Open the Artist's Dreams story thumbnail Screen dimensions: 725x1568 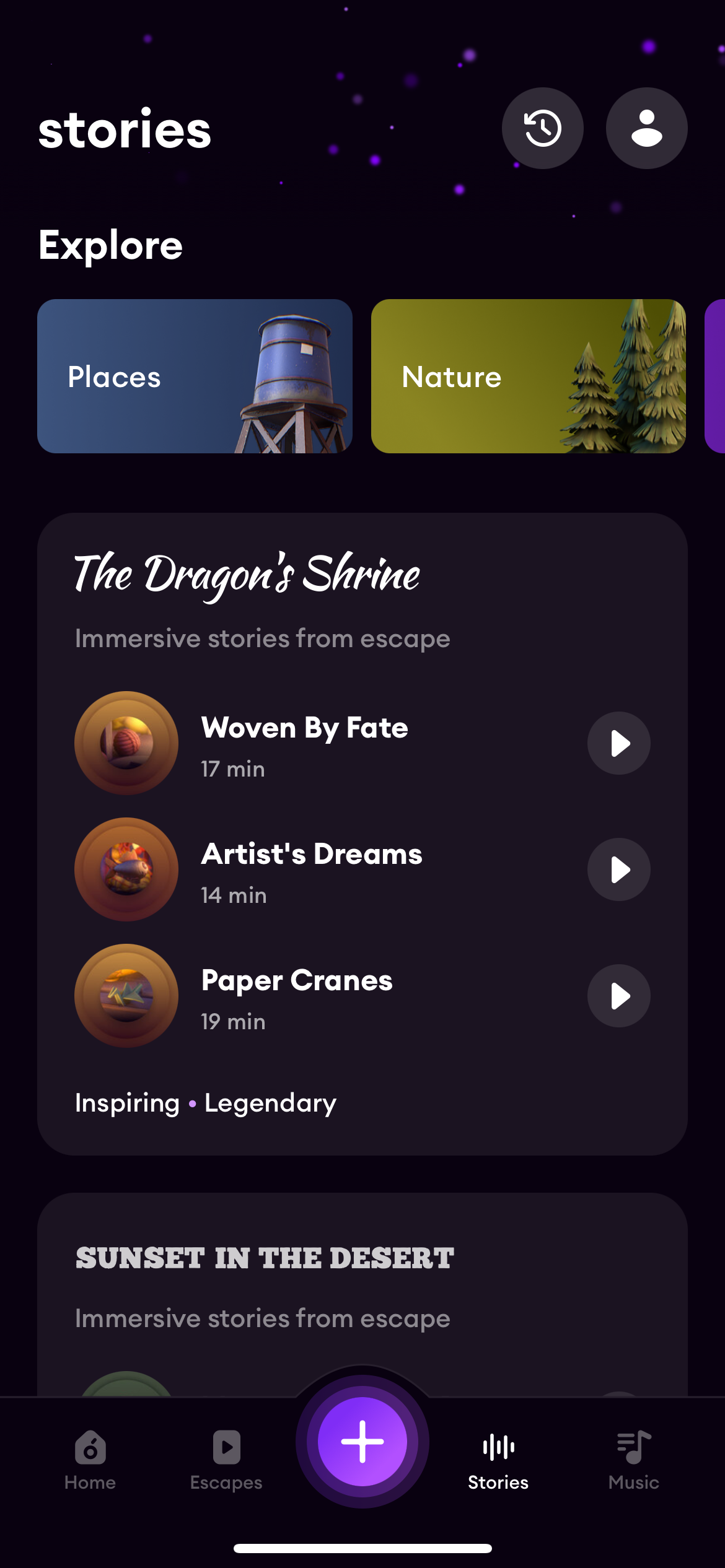126,869
